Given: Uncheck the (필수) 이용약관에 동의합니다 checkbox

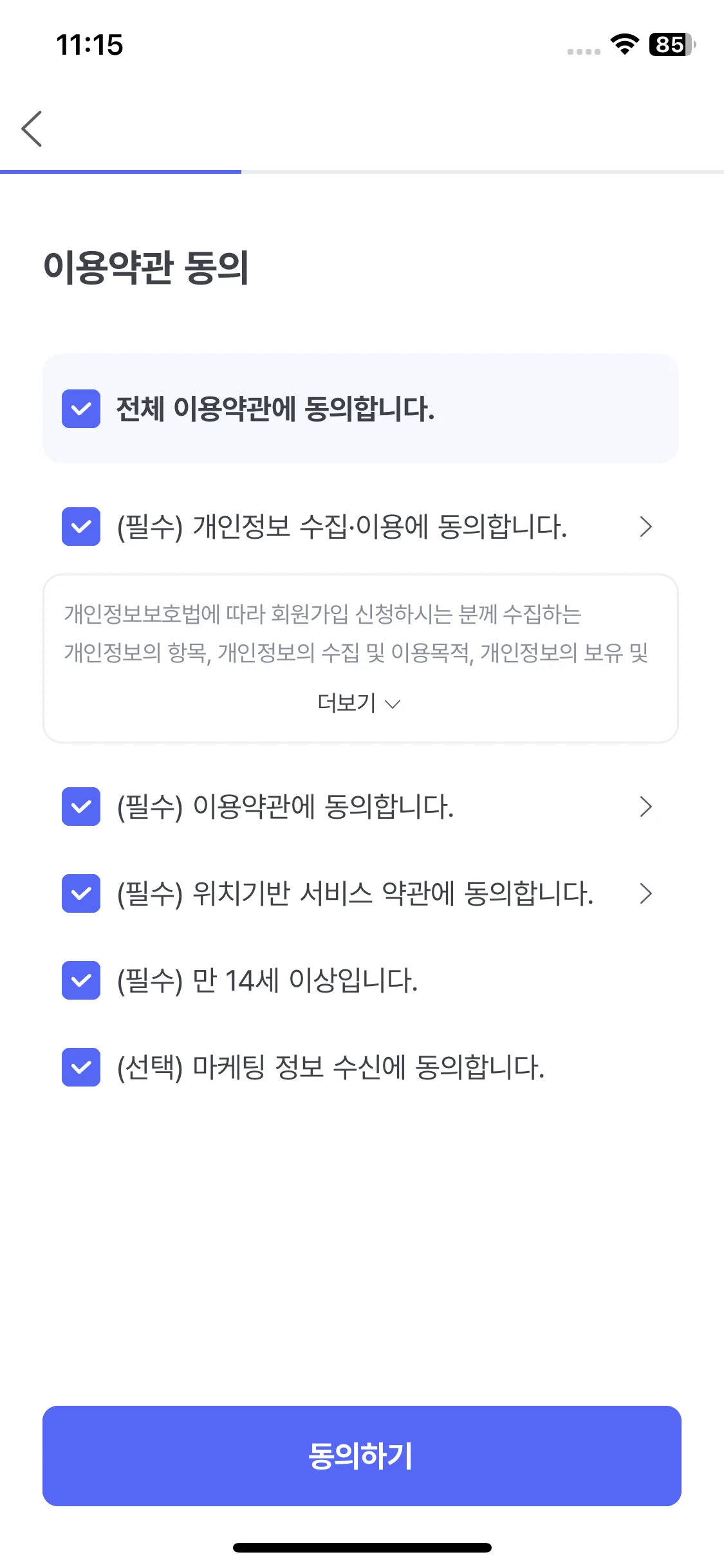Looking at the screenshot, I should coord(81,807).
